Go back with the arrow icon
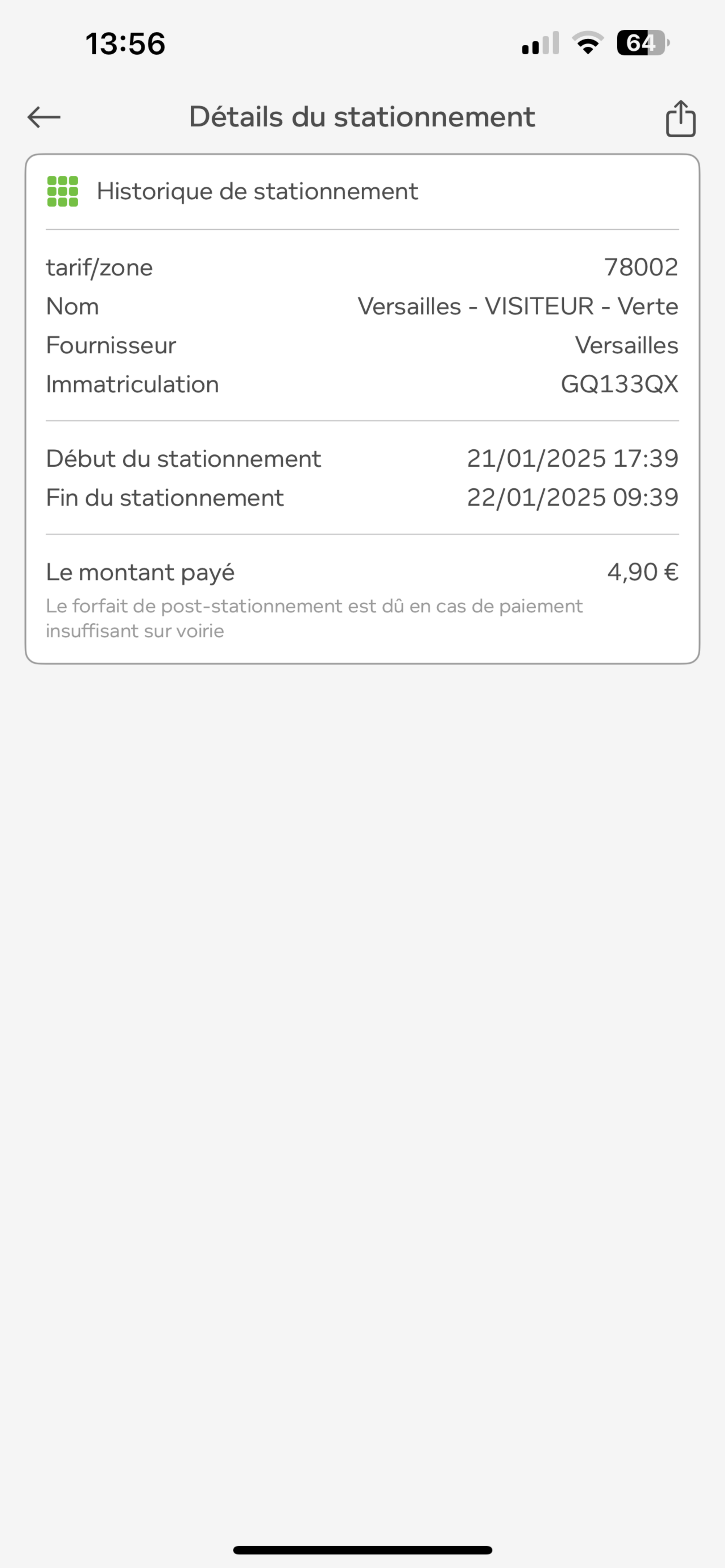This screenshot has width=725, height=1568. (x=44, y=117)
